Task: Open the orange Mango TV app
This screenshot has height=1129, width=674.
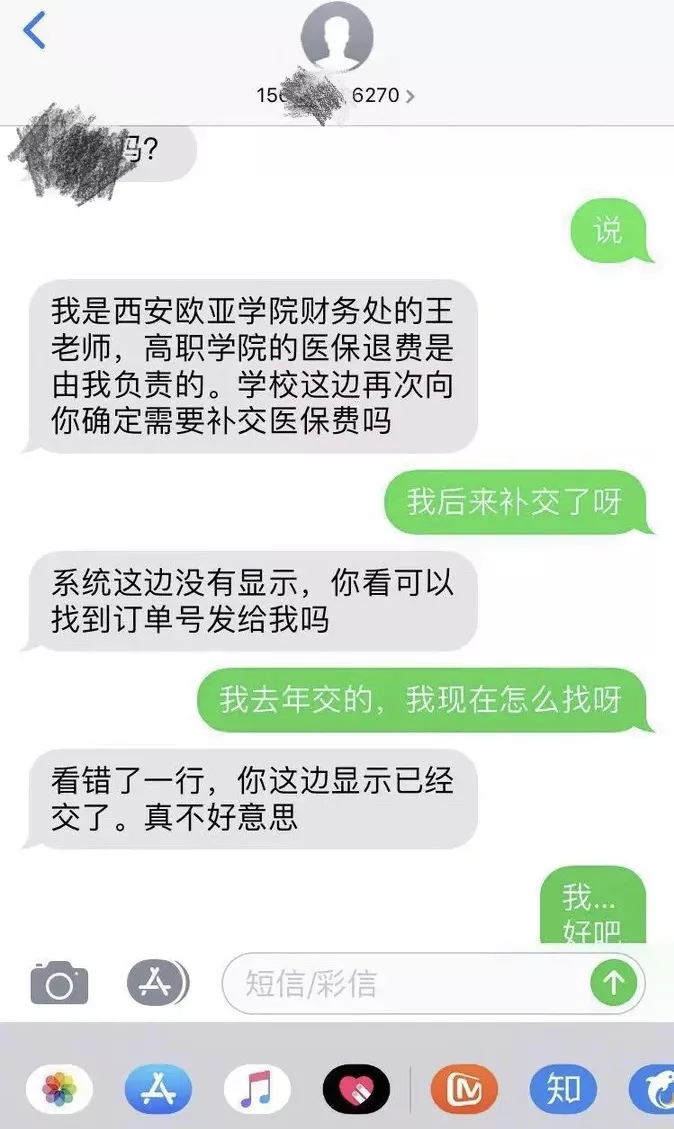Action: (x=464, y=1089)
